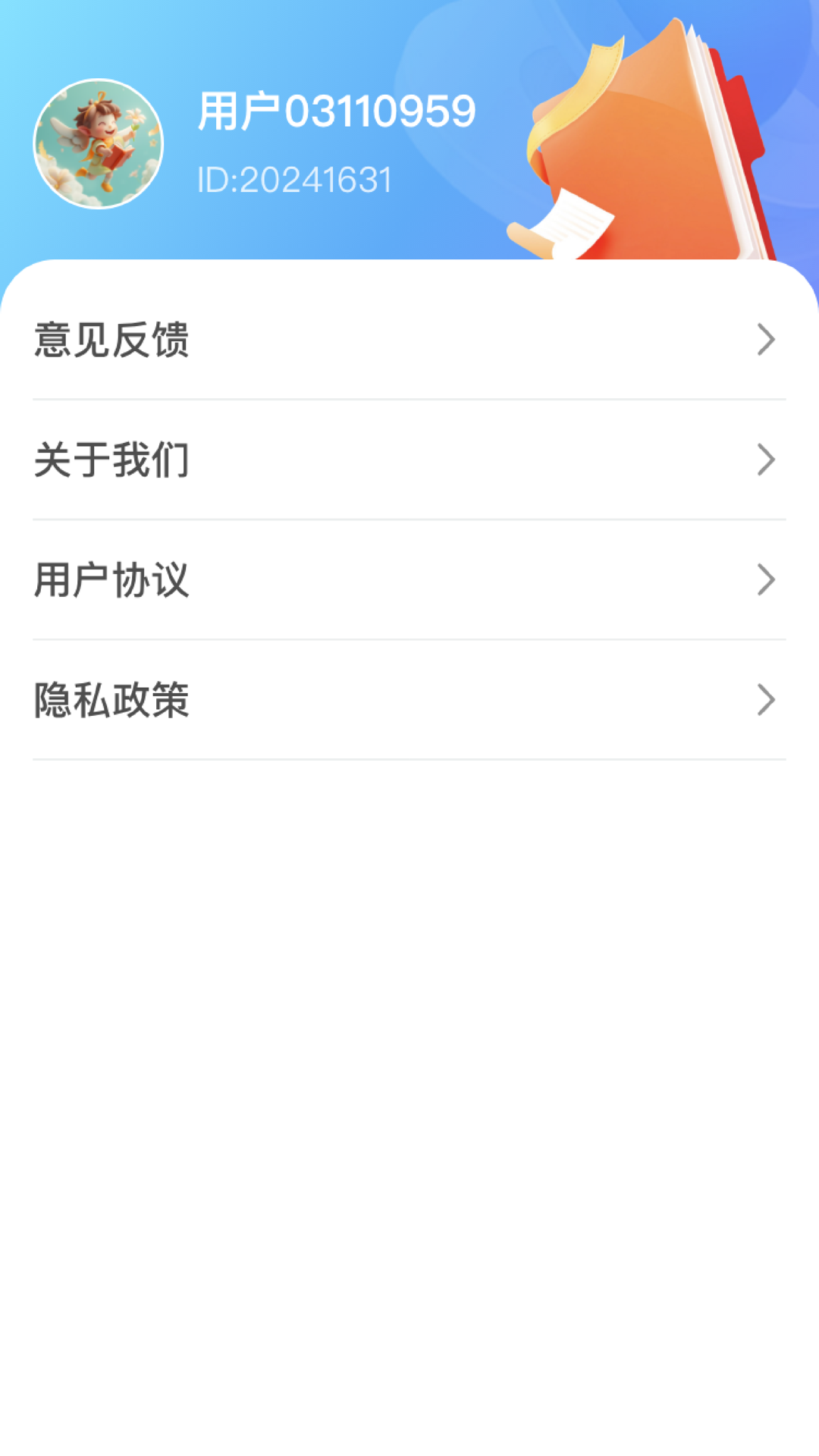This screenshot has width=819, height=1456.
Task: View the 用户协议 user agreement
Action: pos(409,580)
